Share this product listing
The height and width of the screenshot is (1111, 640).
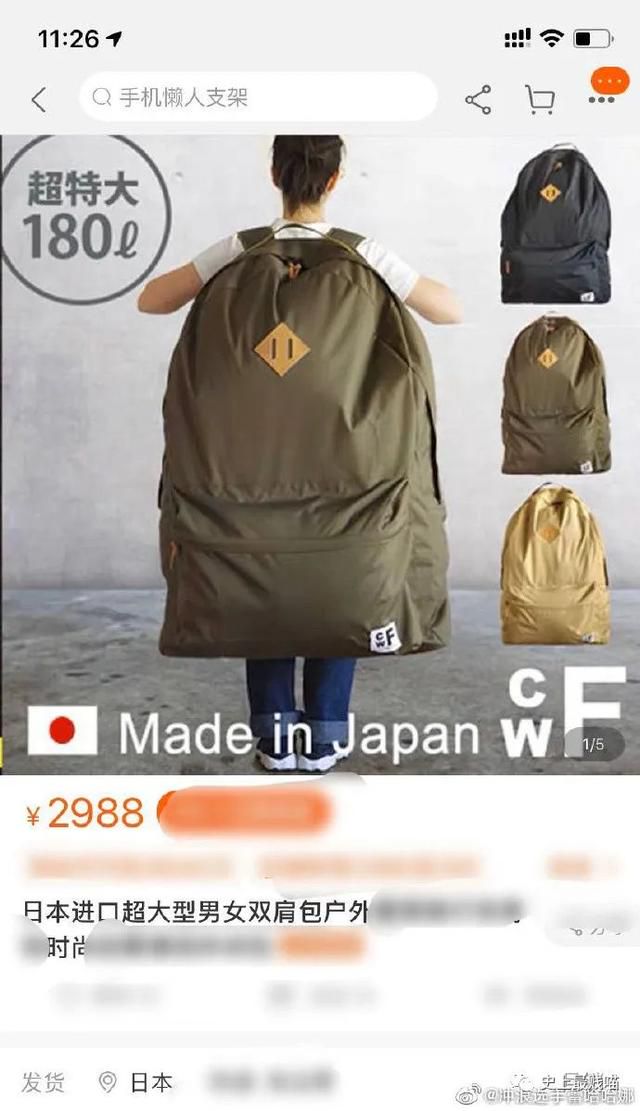(x=478, y=100)
